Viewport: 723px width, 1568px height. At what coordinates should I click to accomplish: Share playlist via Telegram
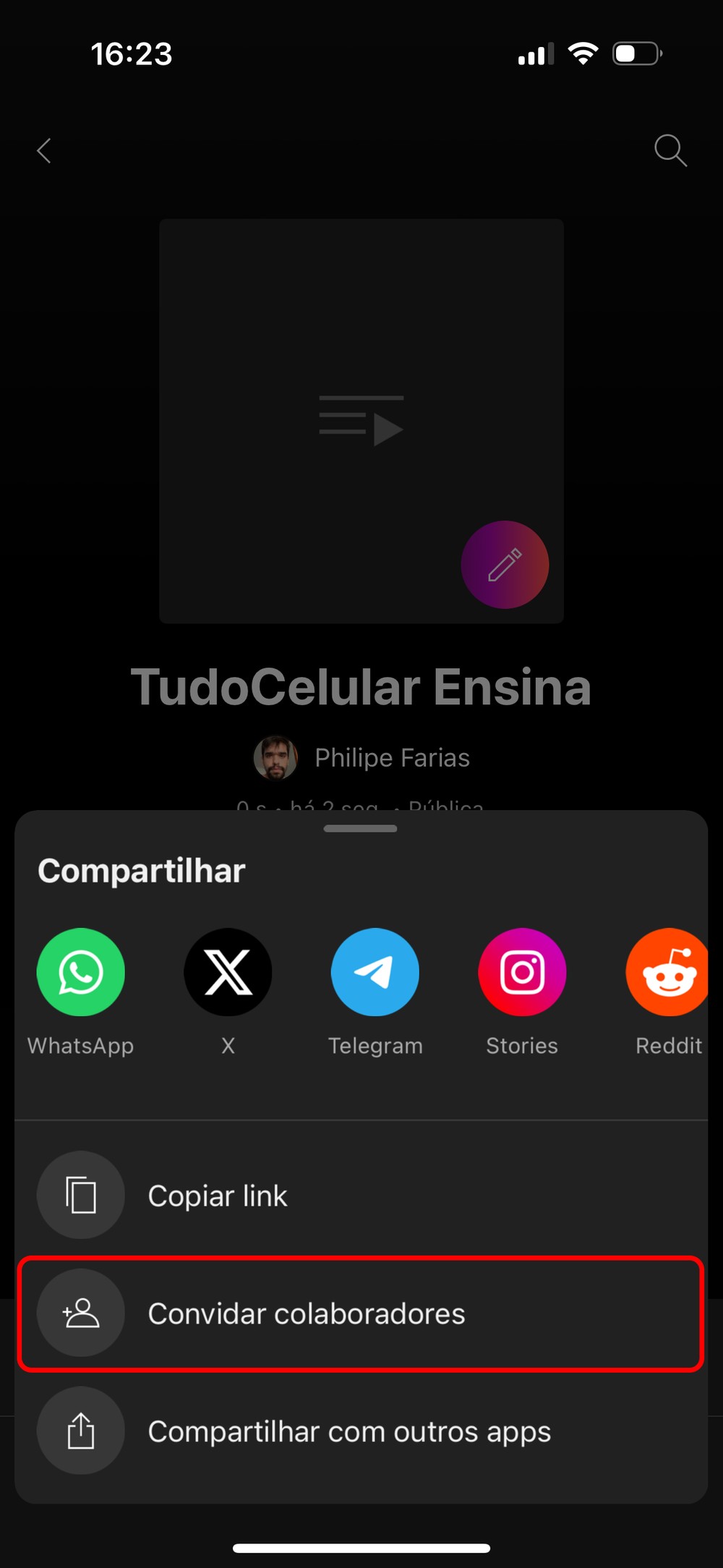pos(375,972)
